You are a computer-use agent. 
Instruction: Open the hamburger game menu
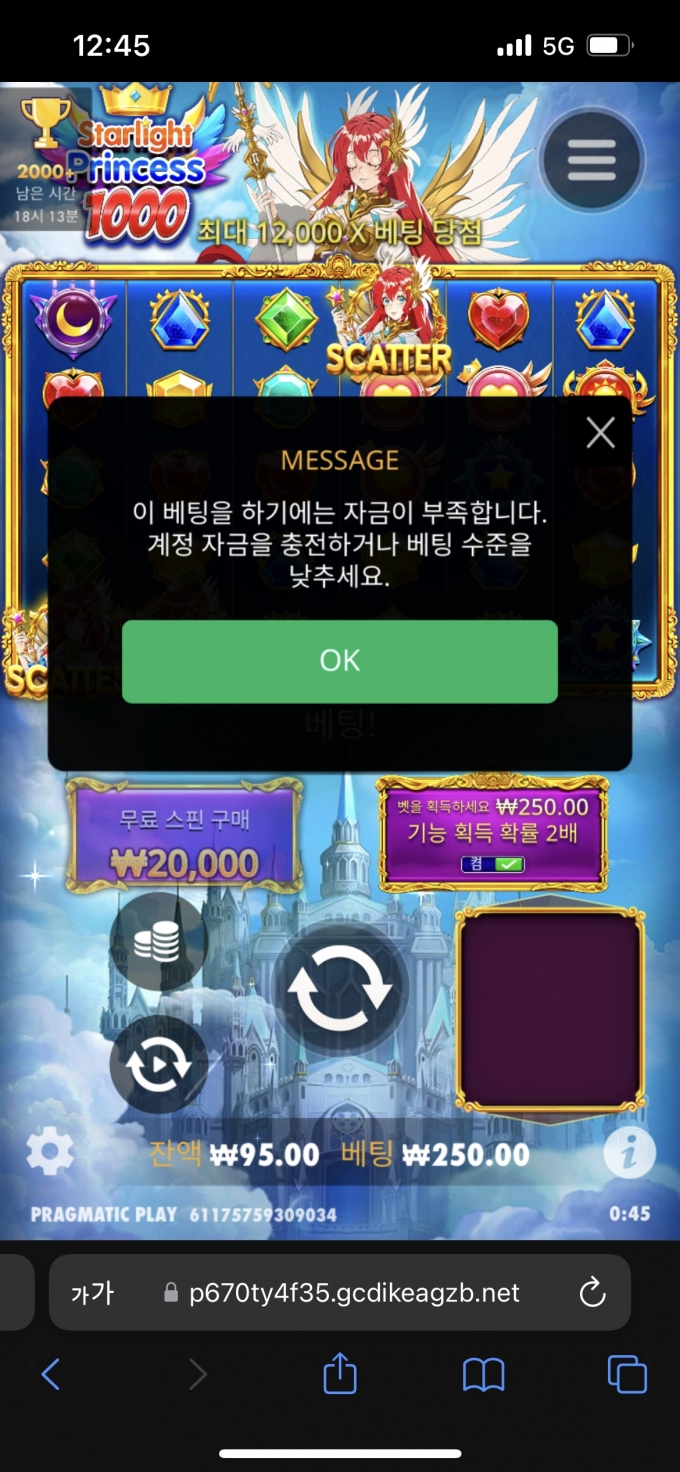pos(591,160)
